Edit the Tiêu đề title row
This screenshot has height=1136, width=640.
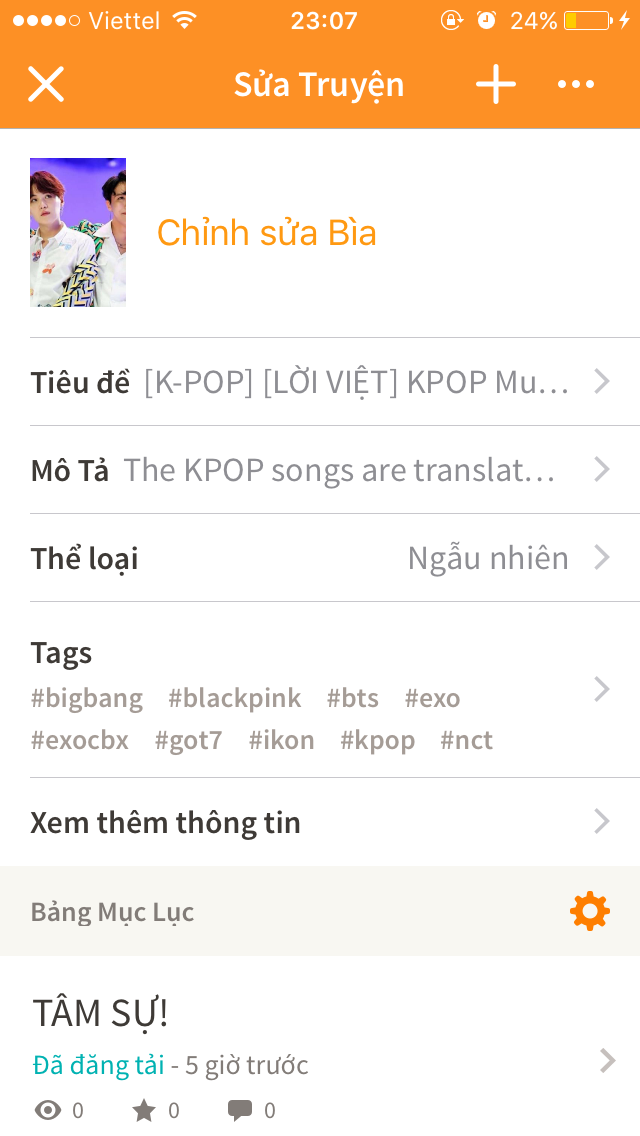(320, 382)
